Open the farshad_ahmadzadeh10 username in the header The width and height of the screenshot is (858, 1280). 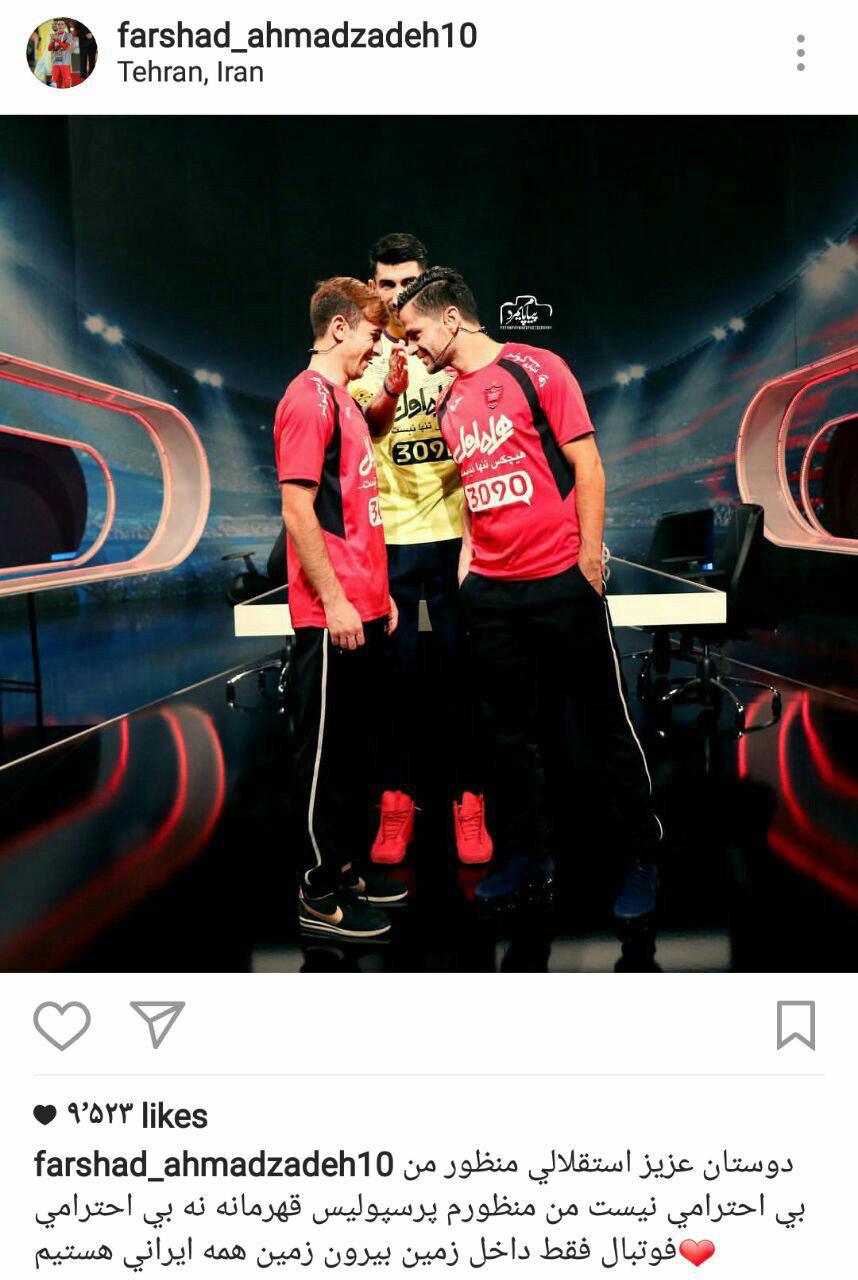pyautogui.click(x=297, y=36)
